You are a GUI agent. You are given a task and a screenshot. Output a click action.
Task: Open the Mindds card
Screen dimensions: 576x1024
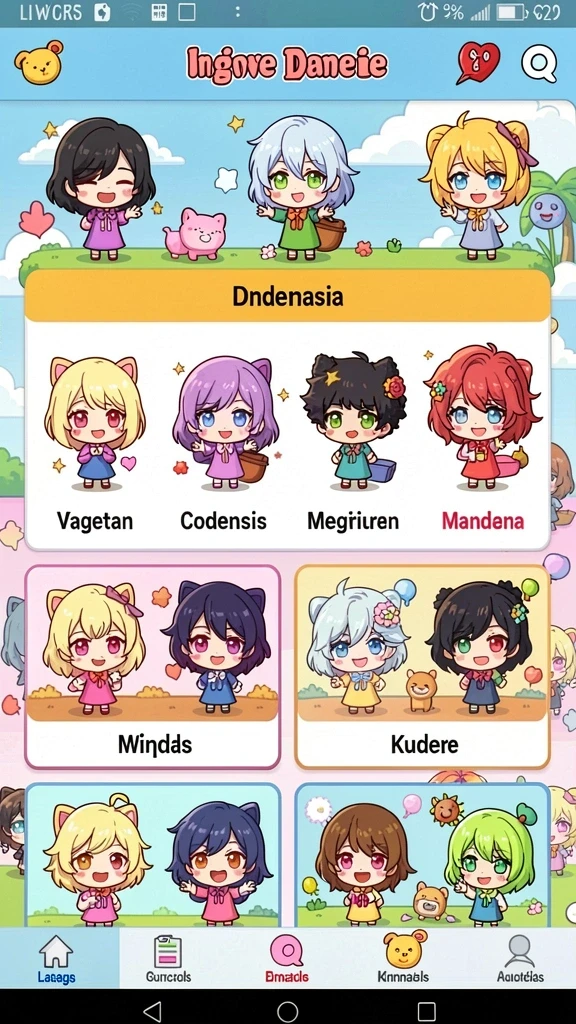153,667
